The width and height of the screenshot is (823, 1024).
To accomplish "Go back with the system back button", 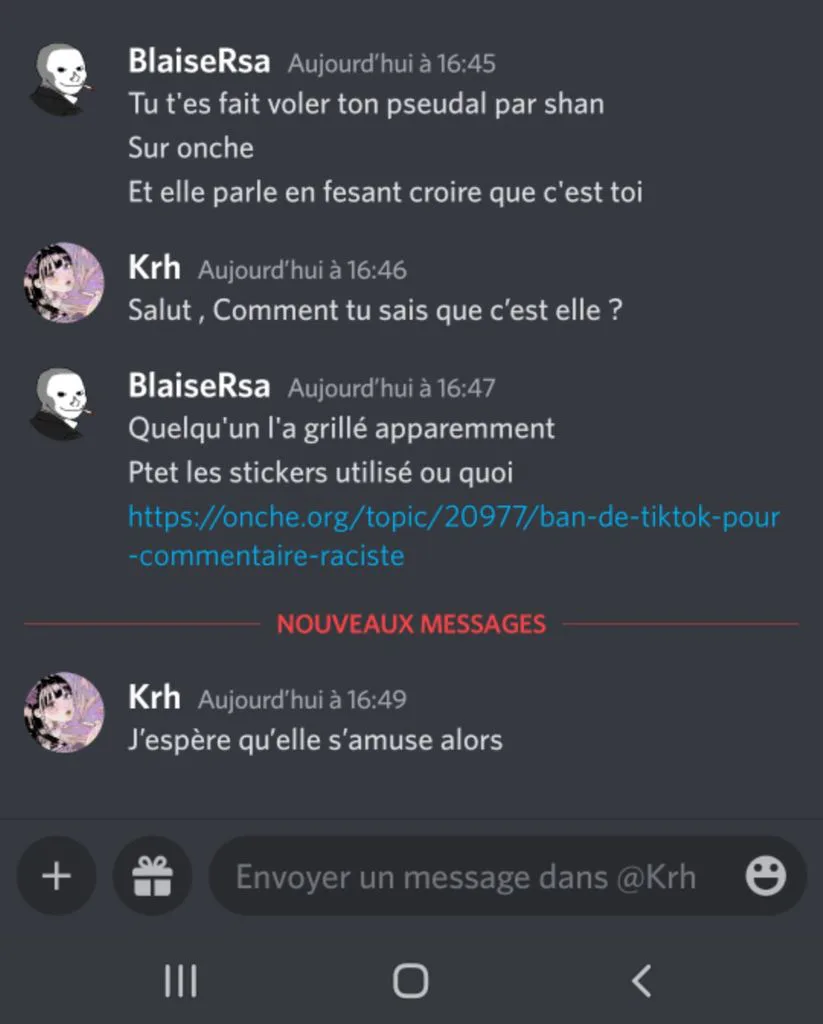I will (x=641, y=981).
